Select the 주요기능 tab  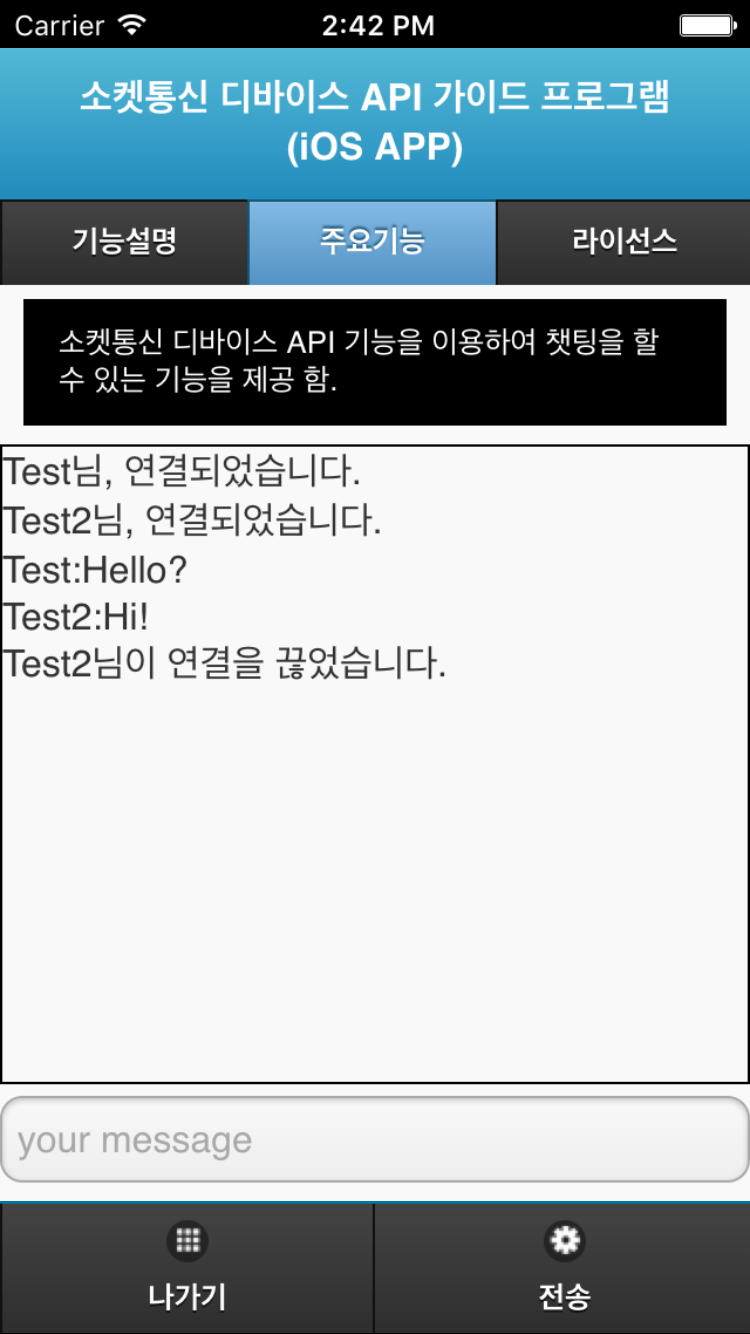coord(372,242)
